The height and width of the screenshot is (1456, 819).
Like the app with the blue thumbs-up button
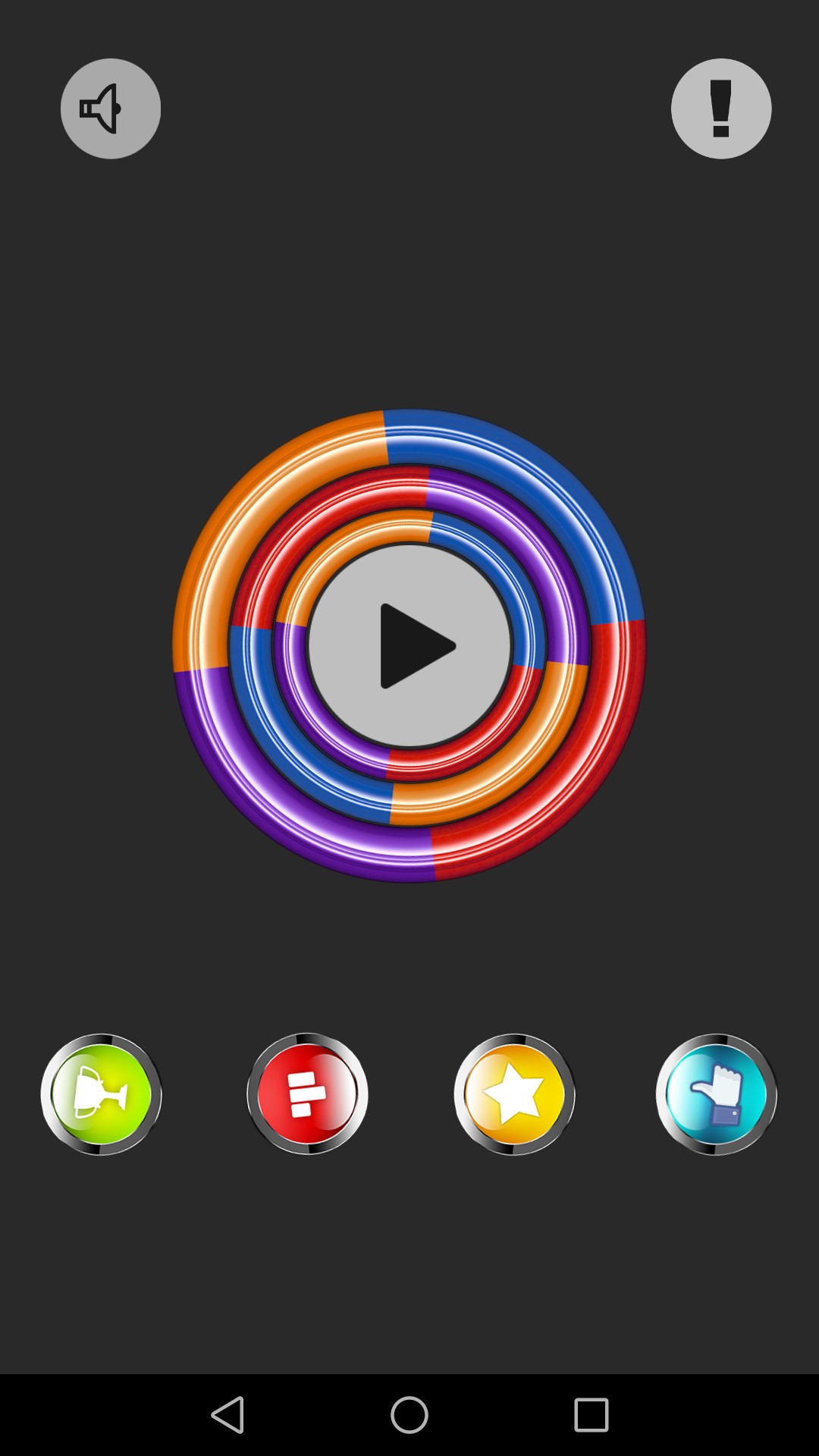point(717,1094)
